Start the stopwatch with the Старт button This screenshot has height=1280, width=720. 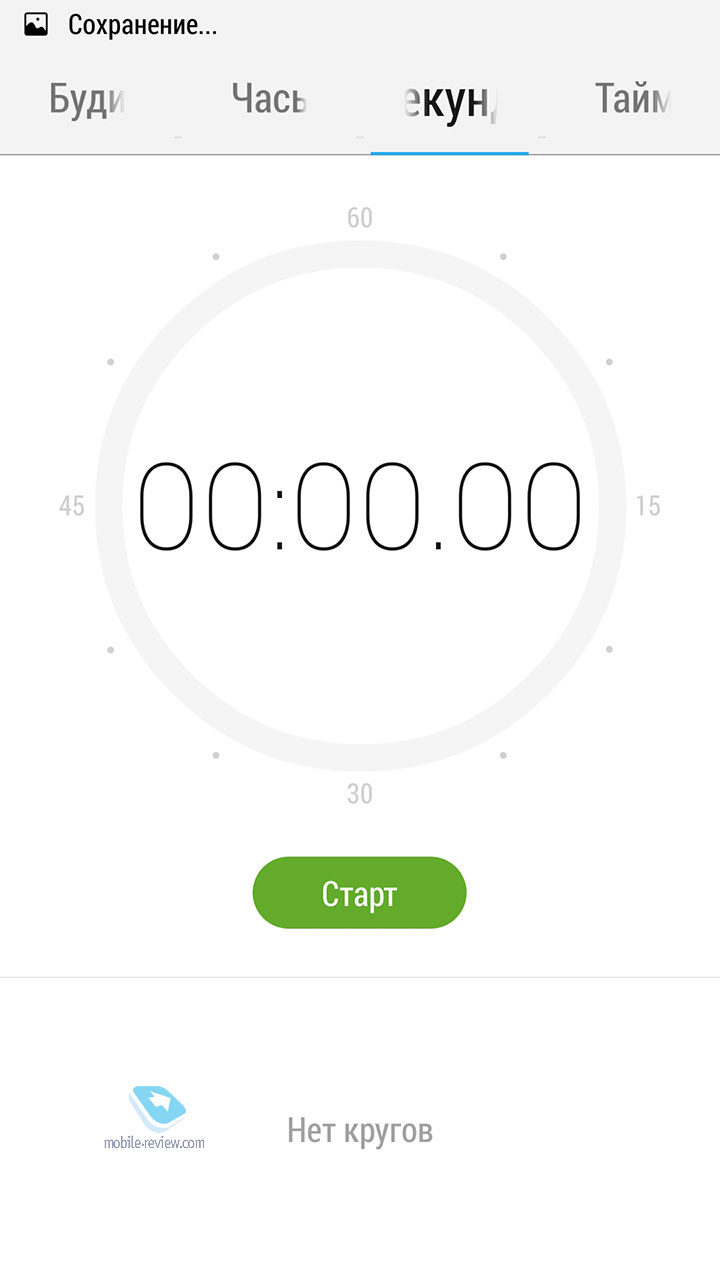[359, 893]
